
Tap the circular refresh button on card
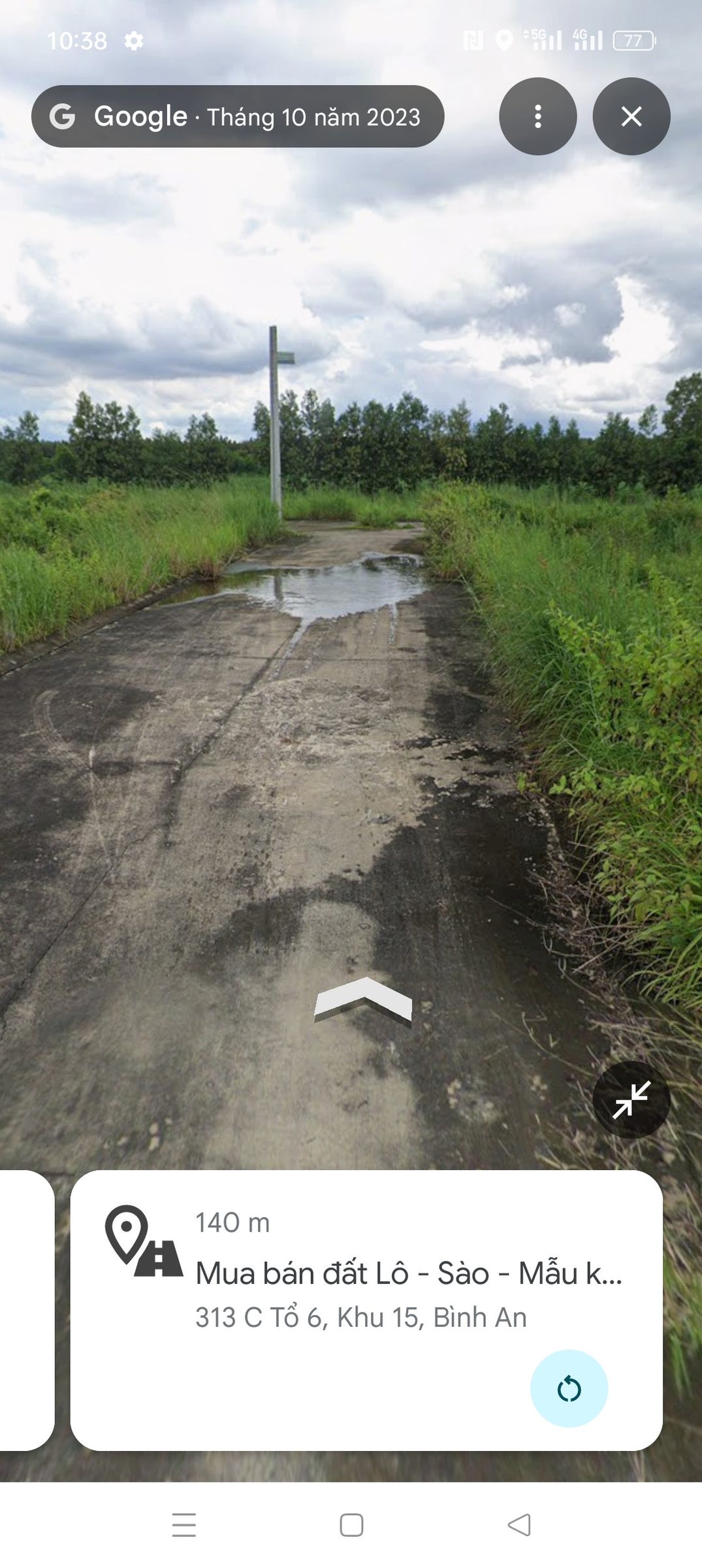[x=569, y=1388]
